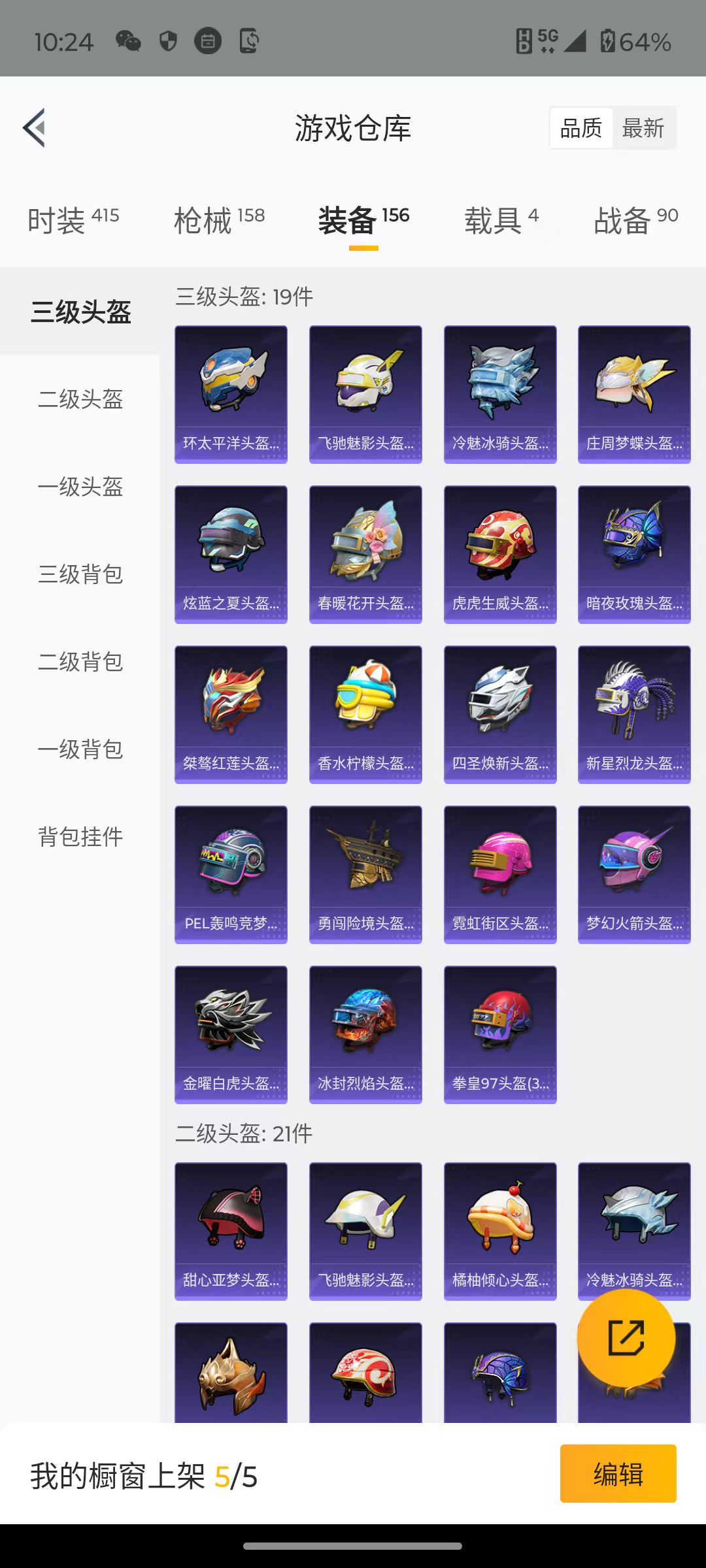Select 背包挂件 category

[x=80, y=837]
